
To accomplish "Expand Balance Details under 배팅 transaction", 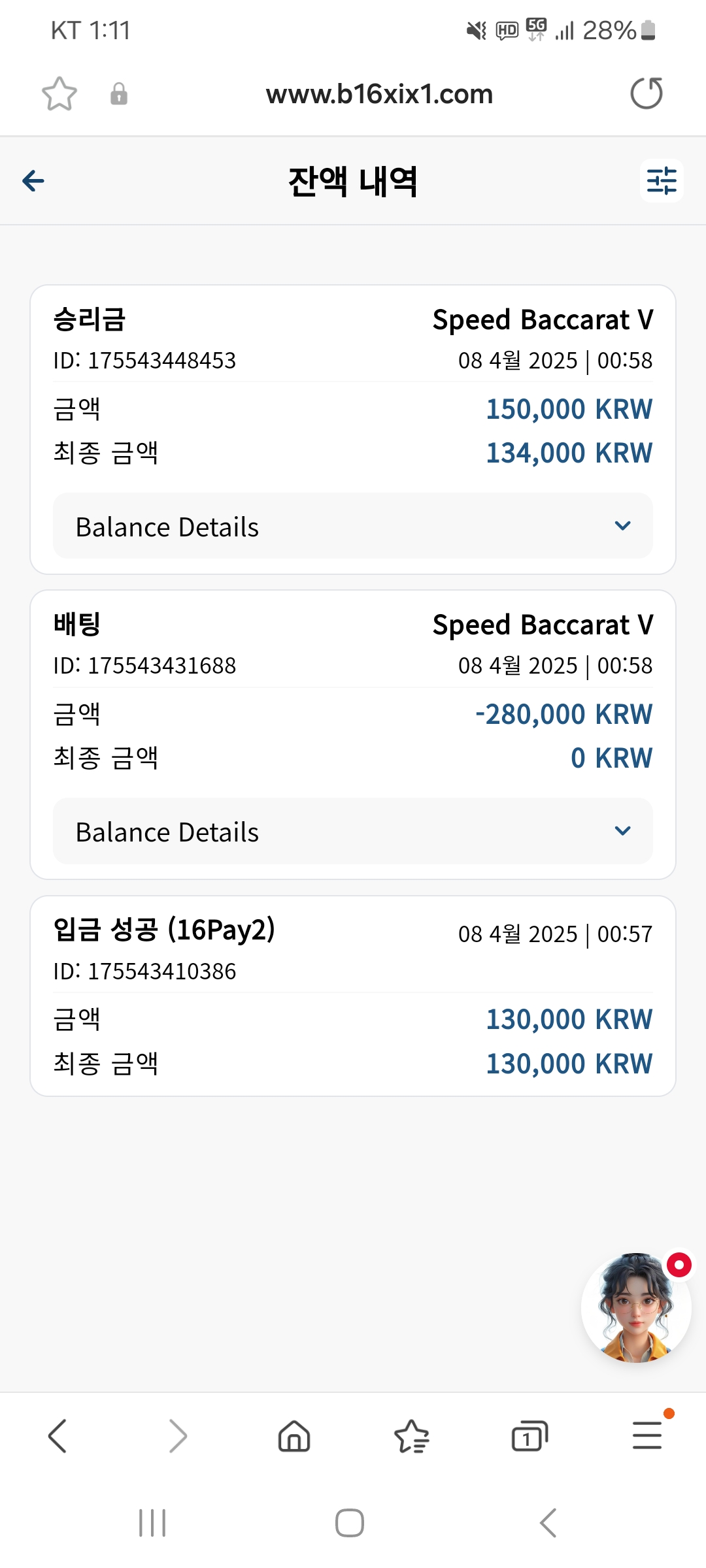I will click(353, 831).
